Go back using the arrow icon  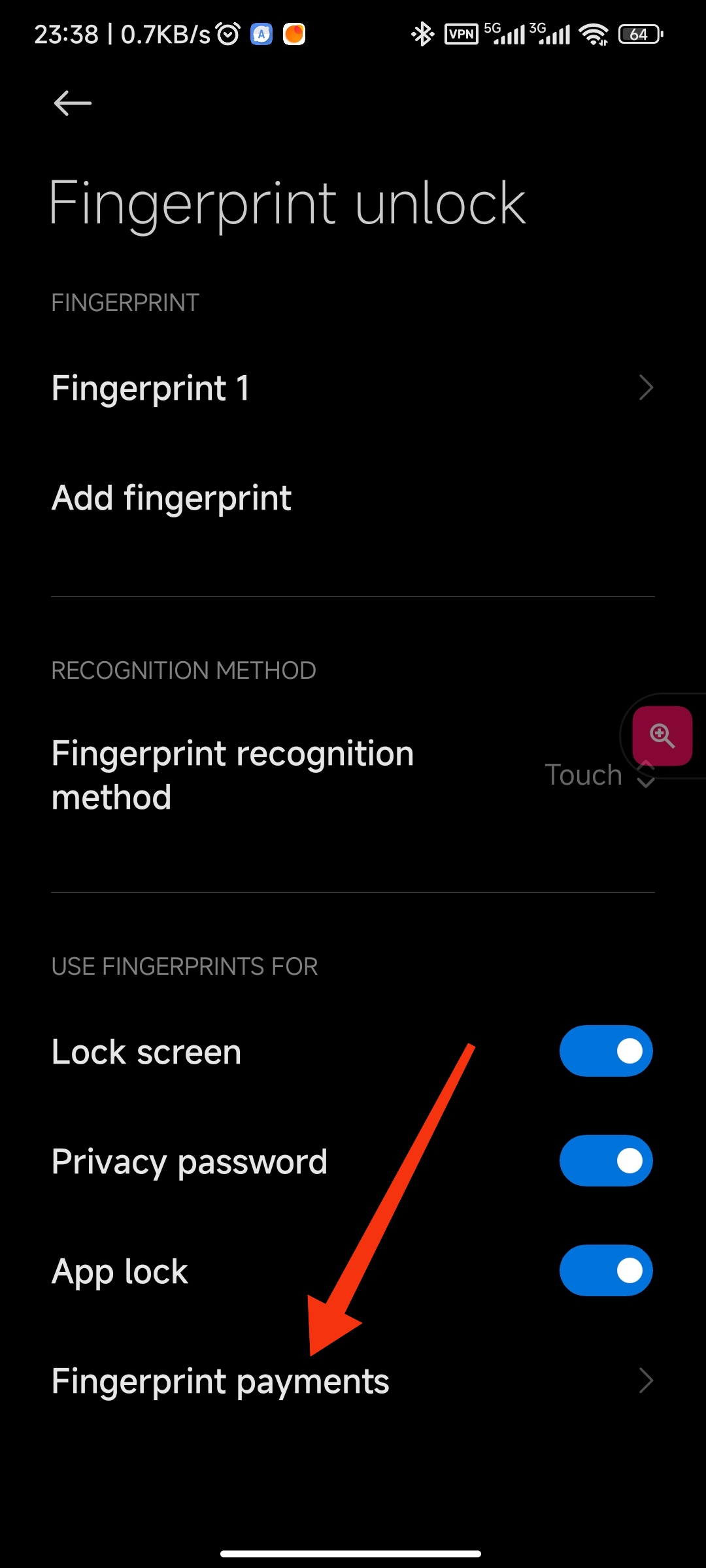pyautogui.click(x=73, y=103)
